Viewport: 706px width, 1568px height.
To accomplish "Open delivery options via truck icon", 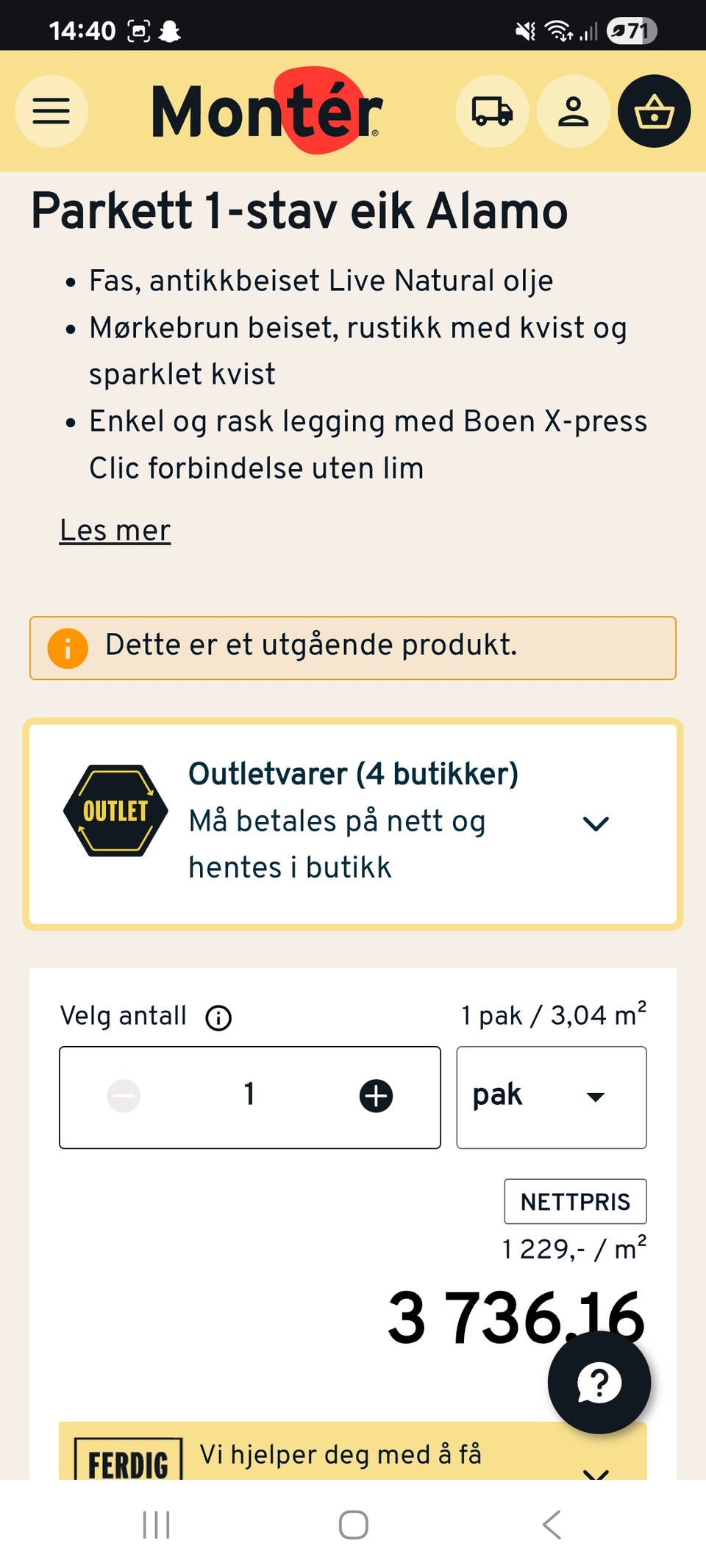I will click(x=491, y=111).
